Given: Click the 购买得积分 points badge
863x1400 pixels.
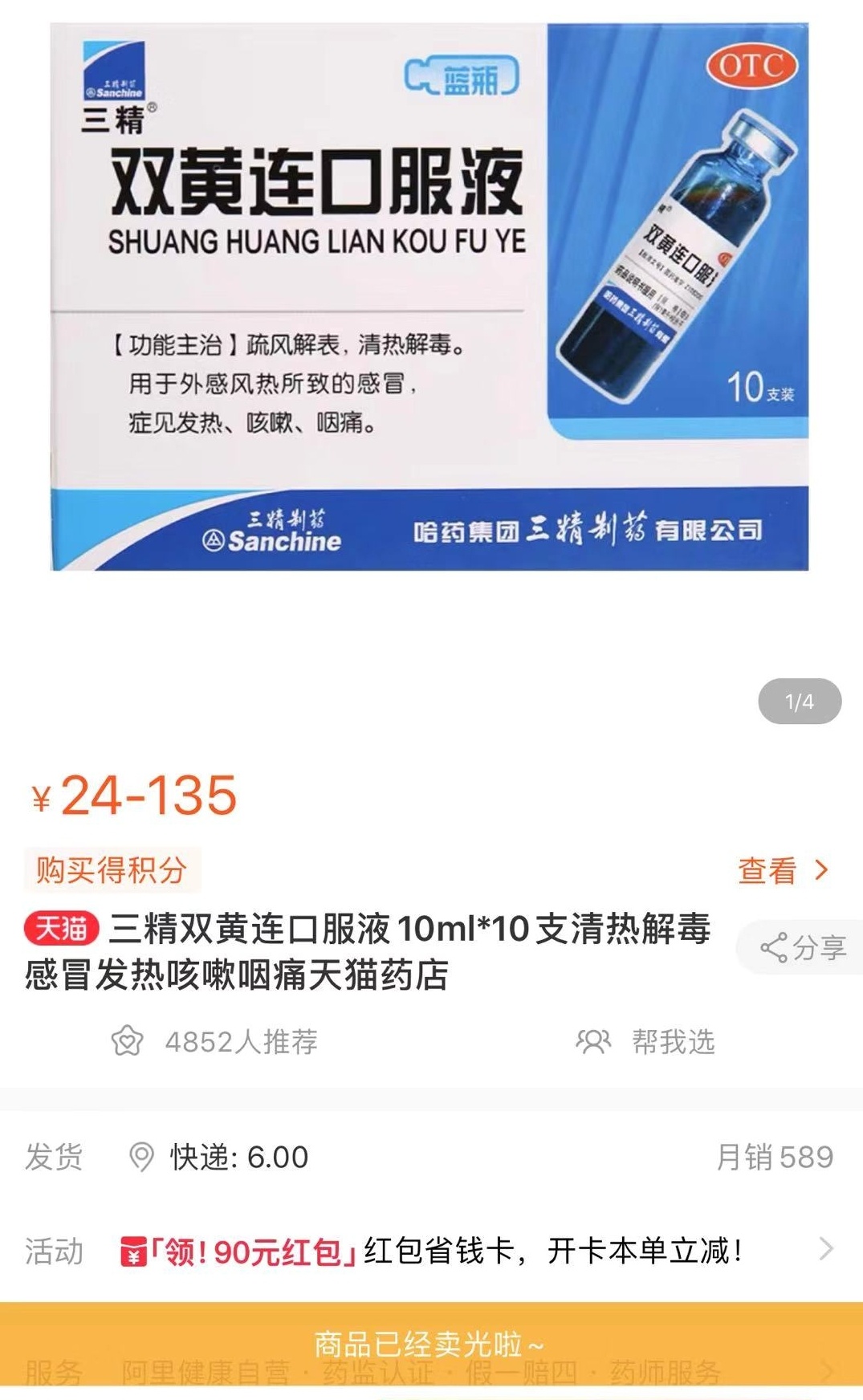Looking at the screenshot, I should 112,871.
